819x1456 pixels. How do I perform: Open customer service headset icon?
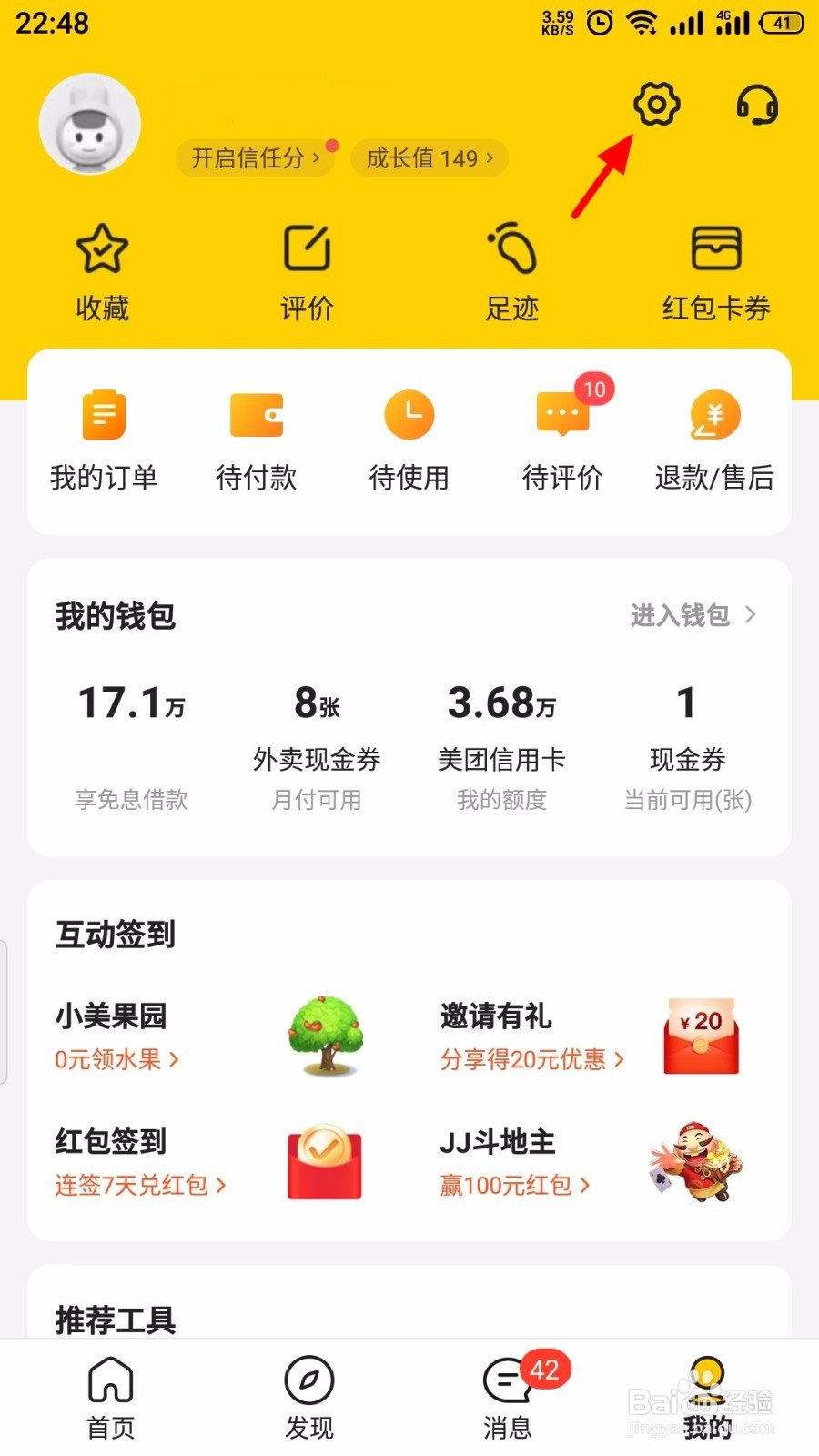coord(757,105)
